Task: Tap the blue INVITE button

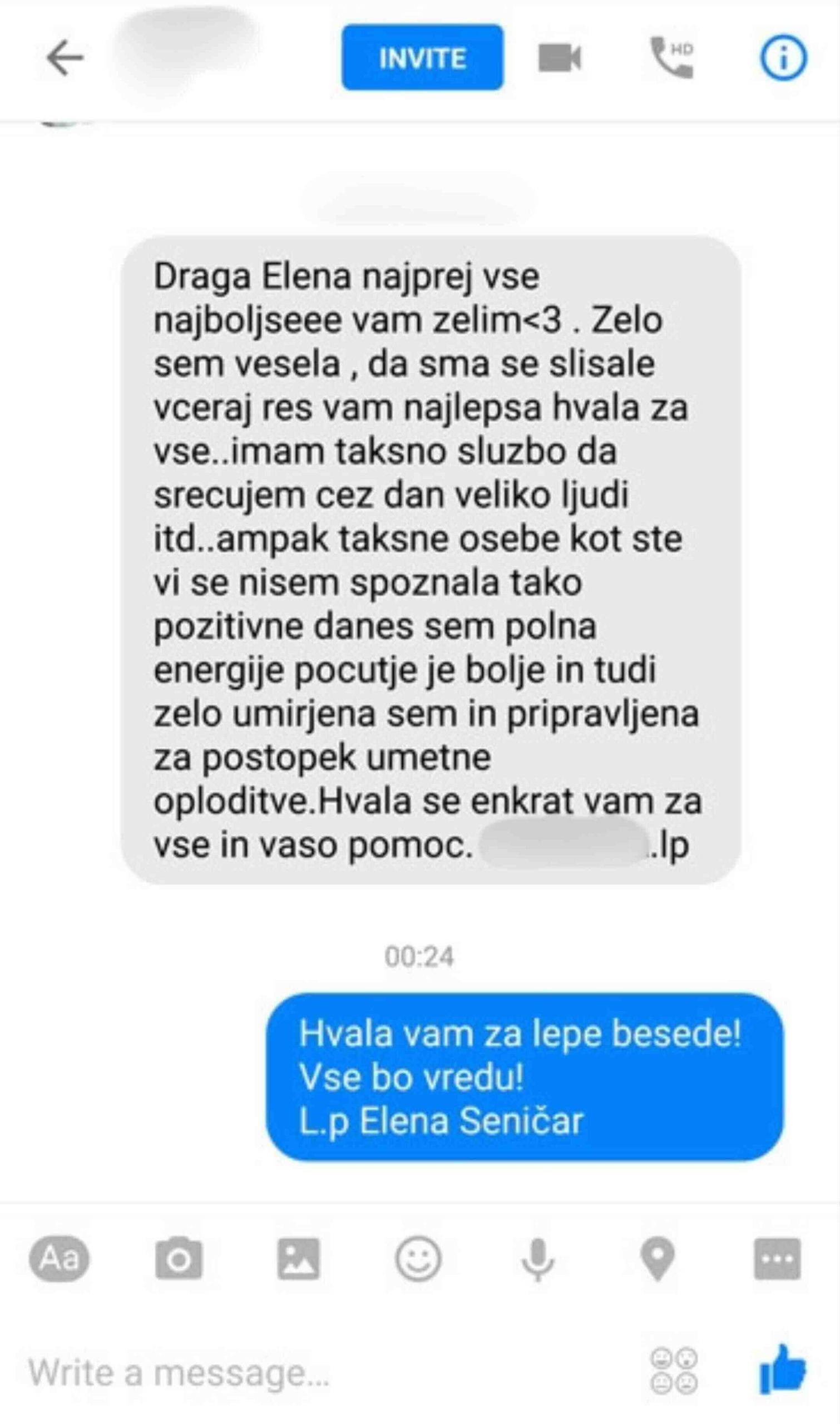Action: (422, 58)
